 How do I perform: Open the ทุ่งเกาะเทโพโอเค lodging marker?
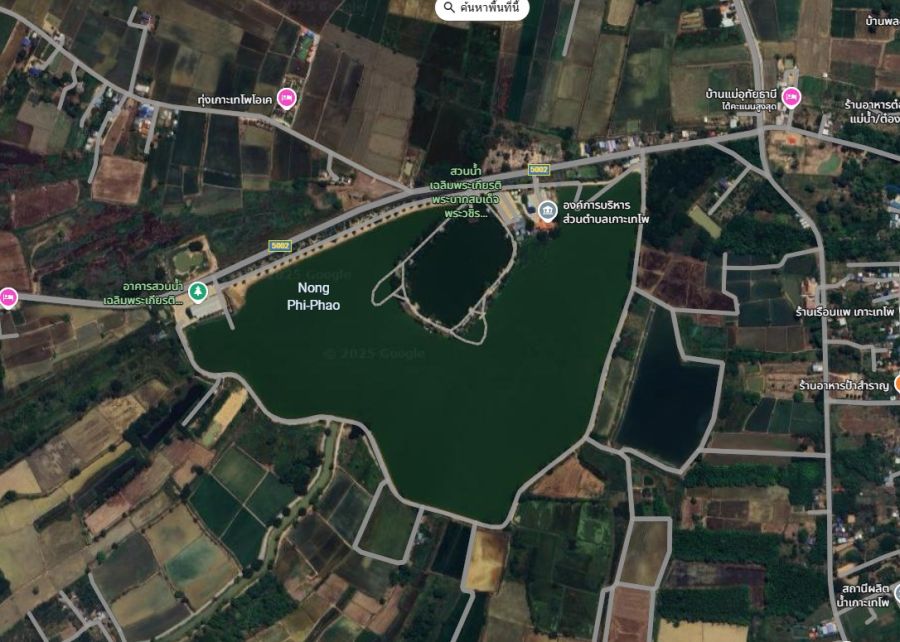(288, 97)
